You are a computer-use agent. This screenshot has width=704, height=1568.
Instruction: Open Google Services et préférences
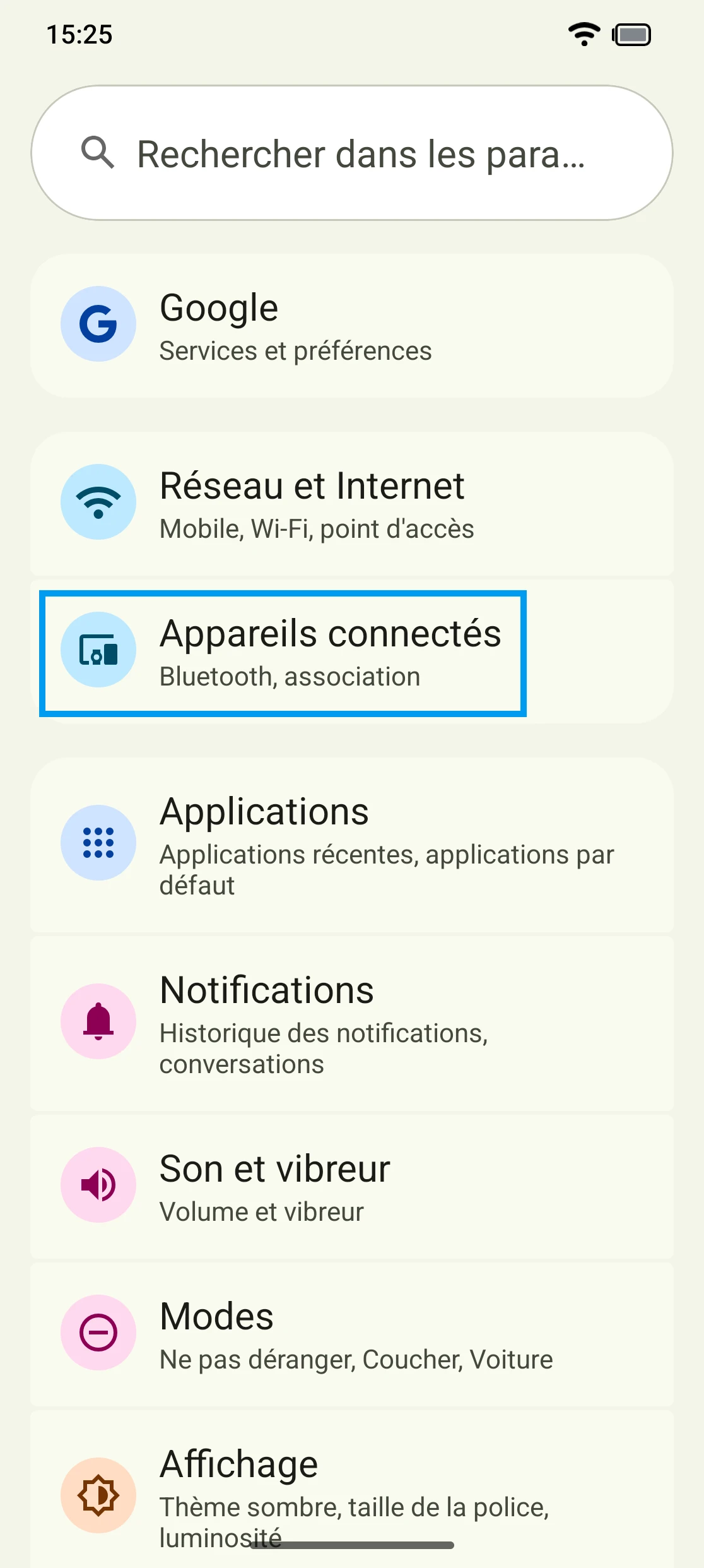(352, 326)
